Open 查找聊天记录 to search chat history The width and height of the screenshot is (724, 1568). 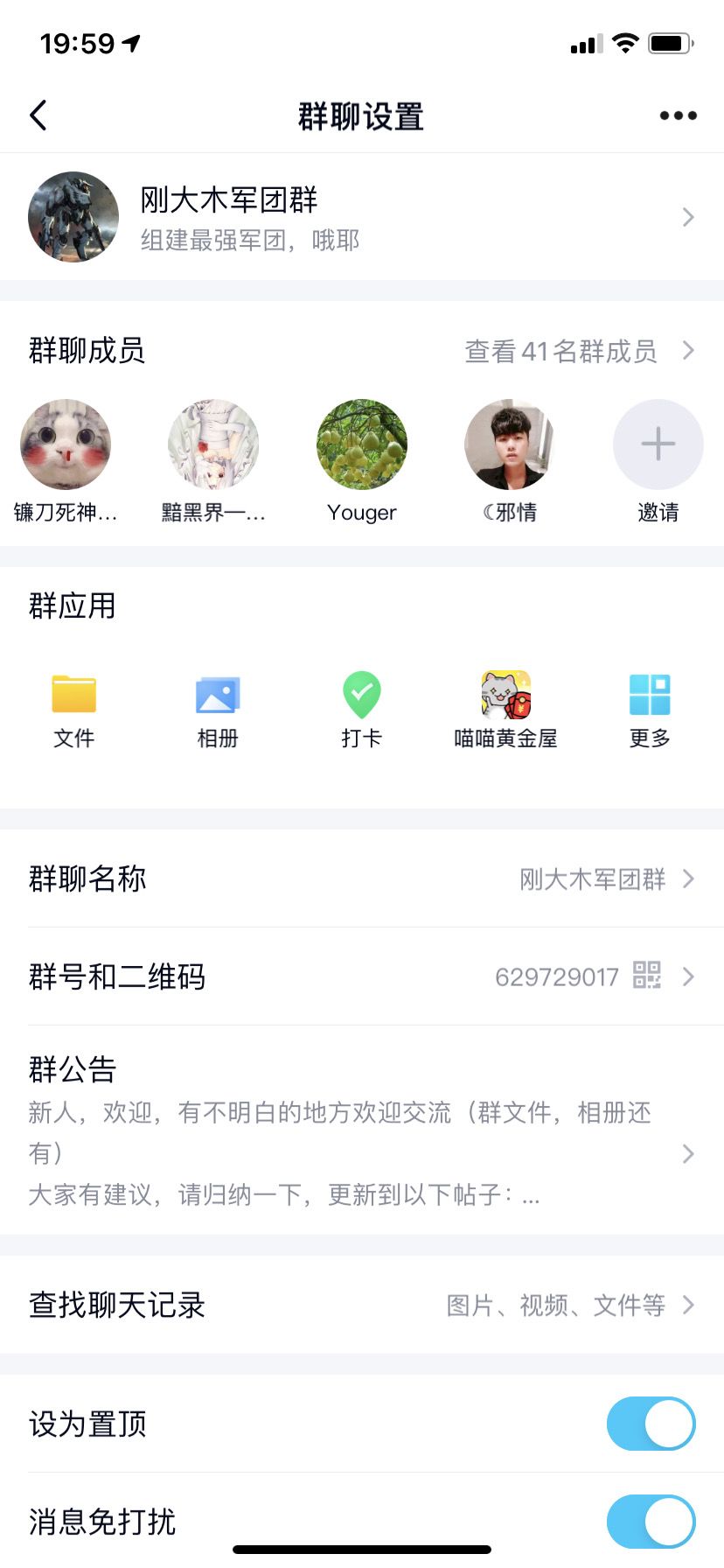[362, 1305]
